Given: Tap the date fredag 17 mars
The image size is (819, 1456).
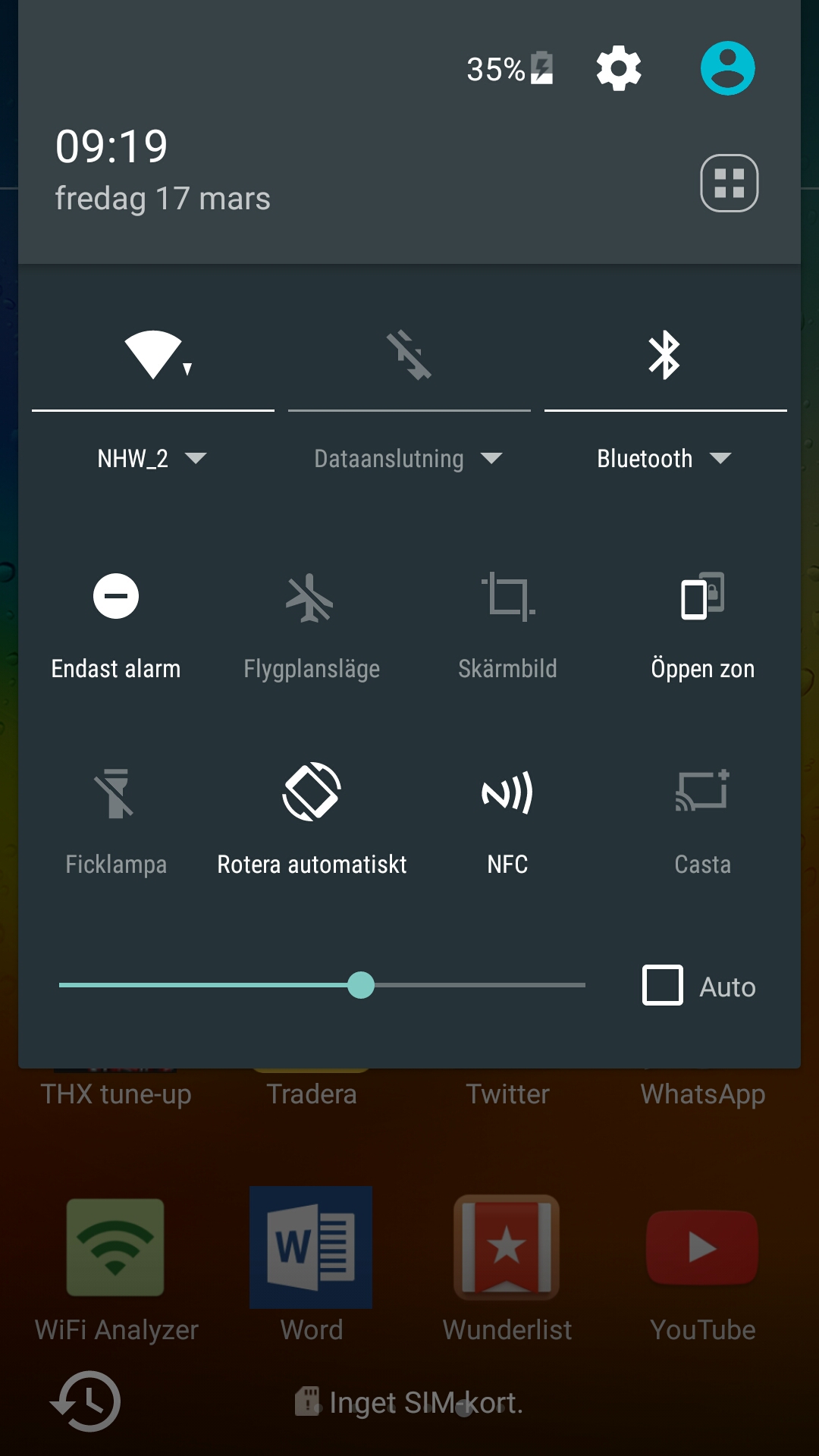Looking at the screenshot, I should pos(162,199).
